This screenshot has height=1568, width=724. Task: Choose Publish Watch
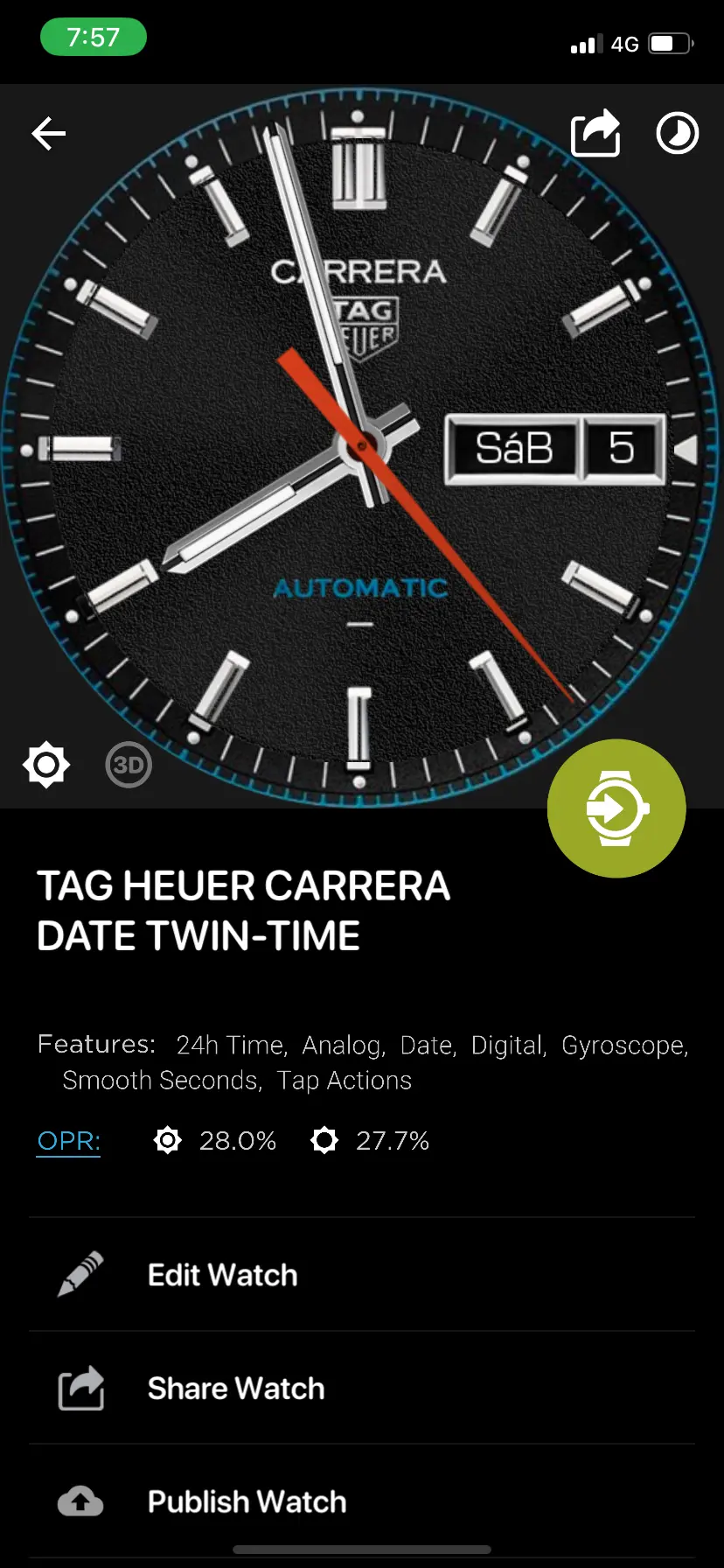(362, 1501)
